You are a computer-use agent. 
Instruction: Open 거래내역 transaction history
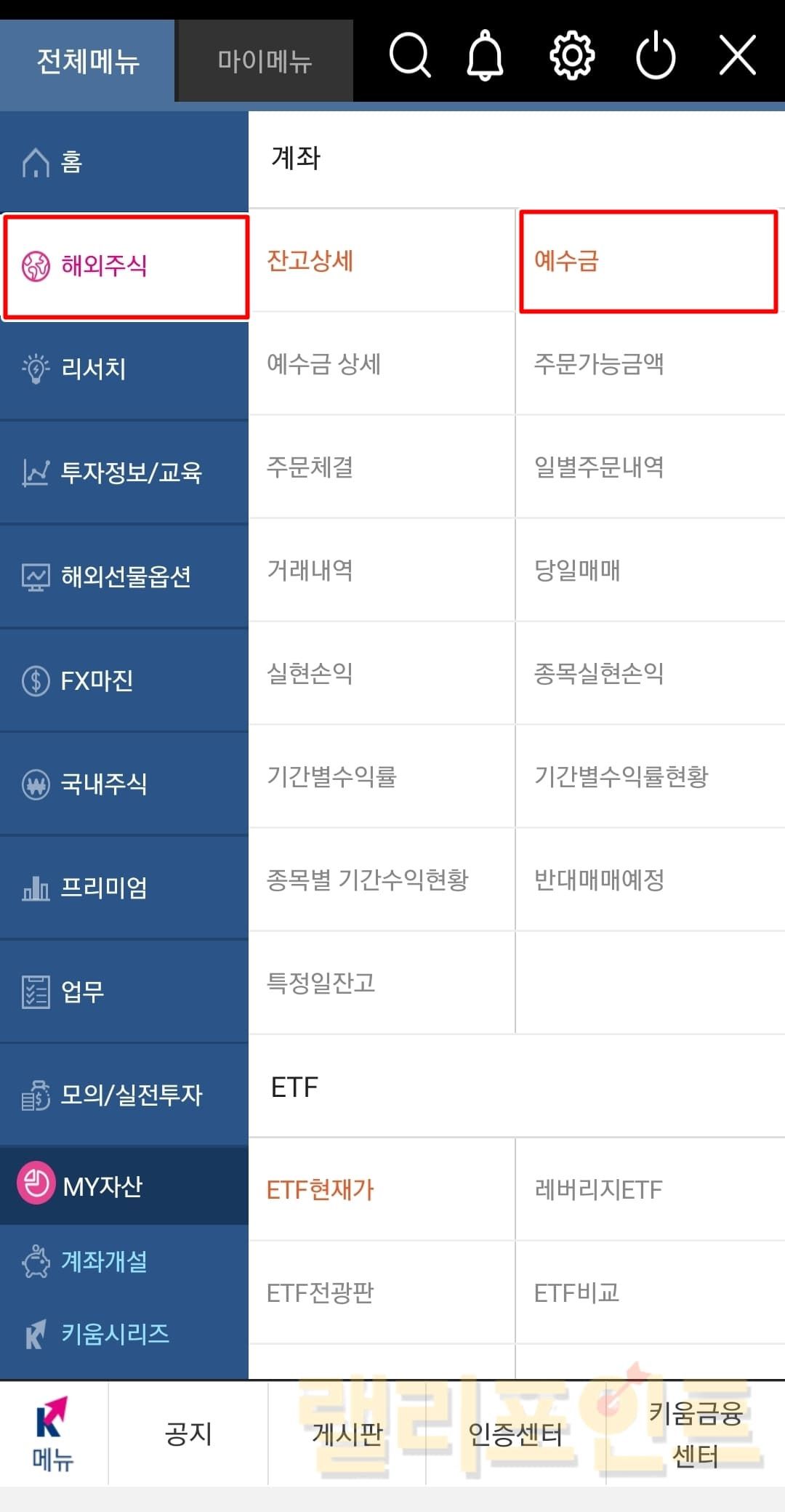[x=382, y=570]
